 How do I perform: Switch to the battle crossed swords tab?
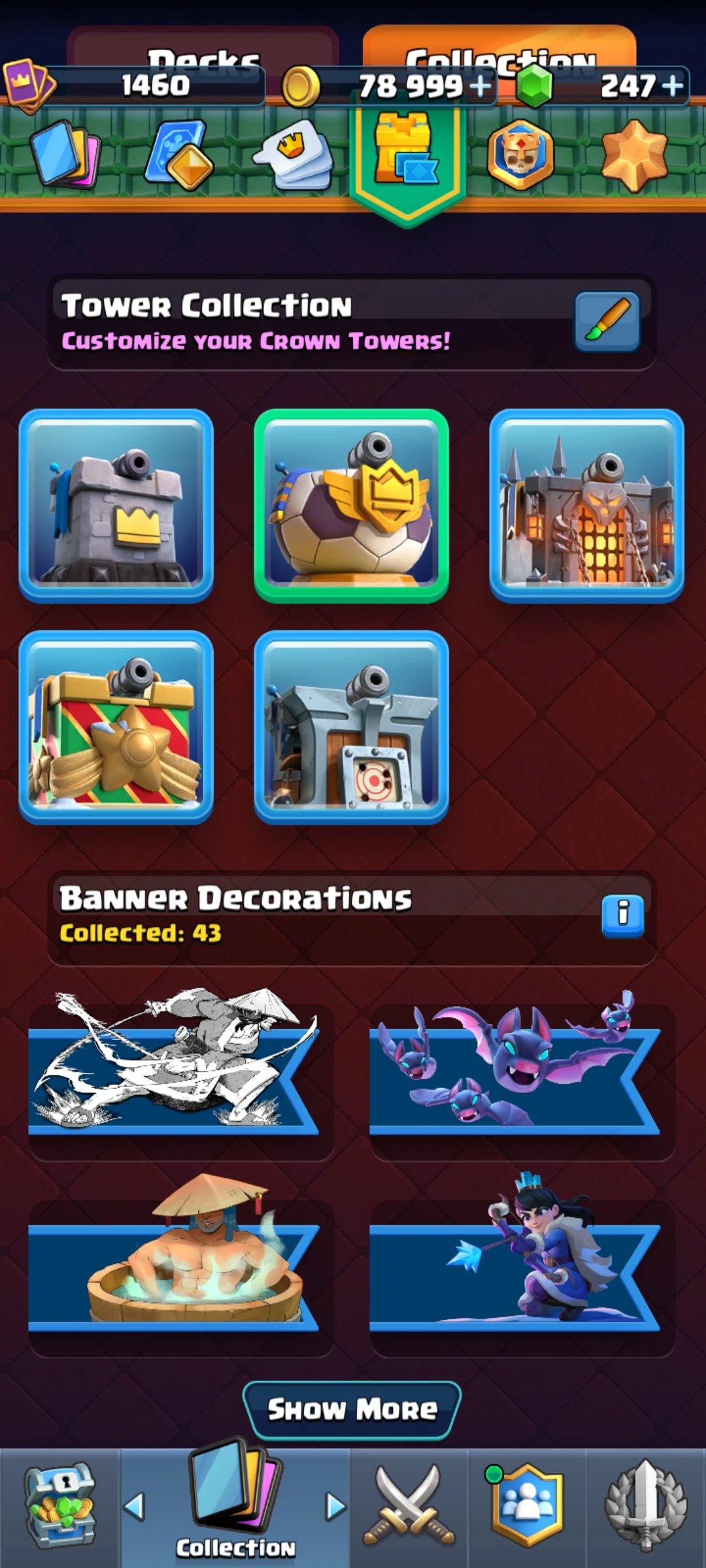click(409, 1507)
